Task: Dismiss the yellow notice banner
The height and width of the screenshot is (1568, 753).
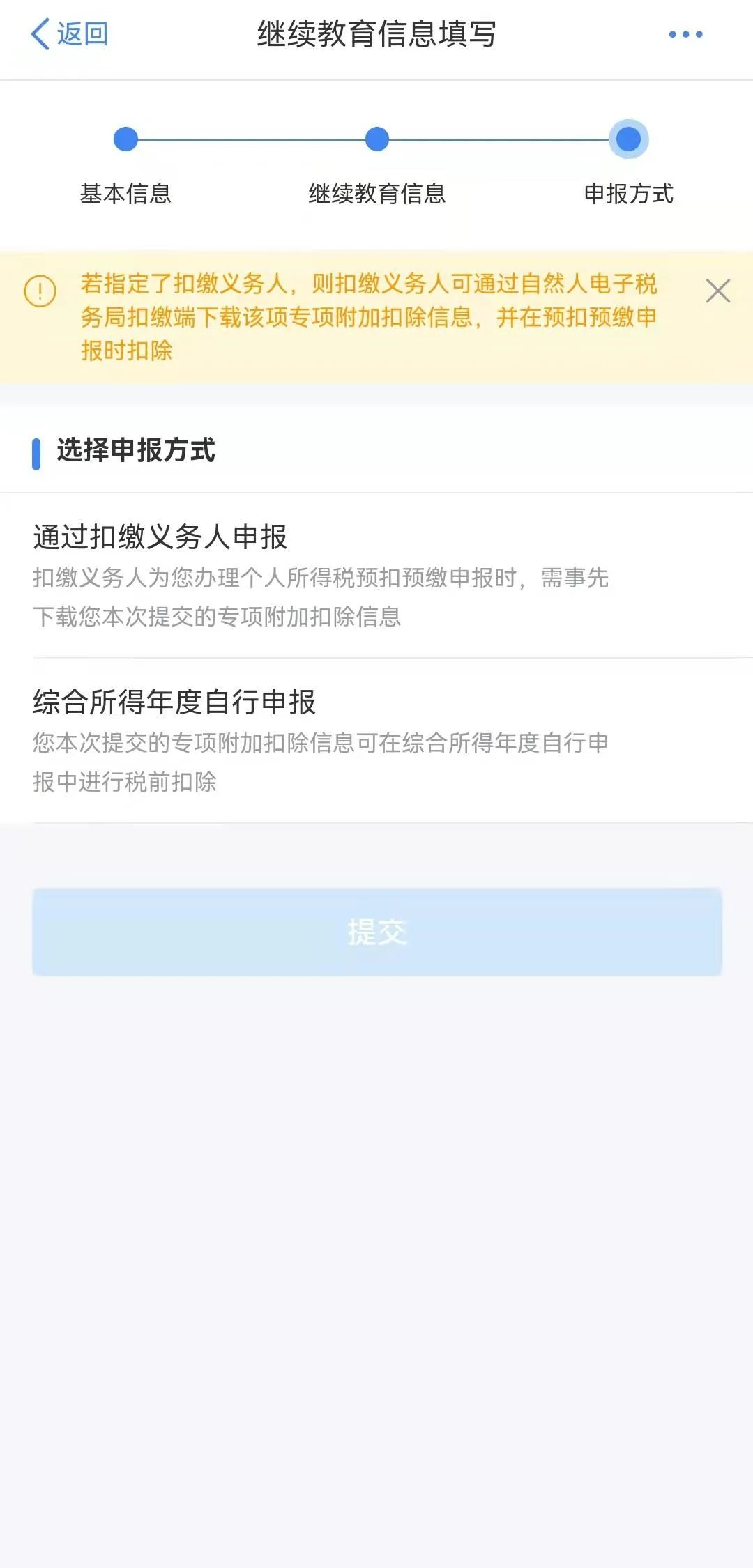Action: [717, 291]
